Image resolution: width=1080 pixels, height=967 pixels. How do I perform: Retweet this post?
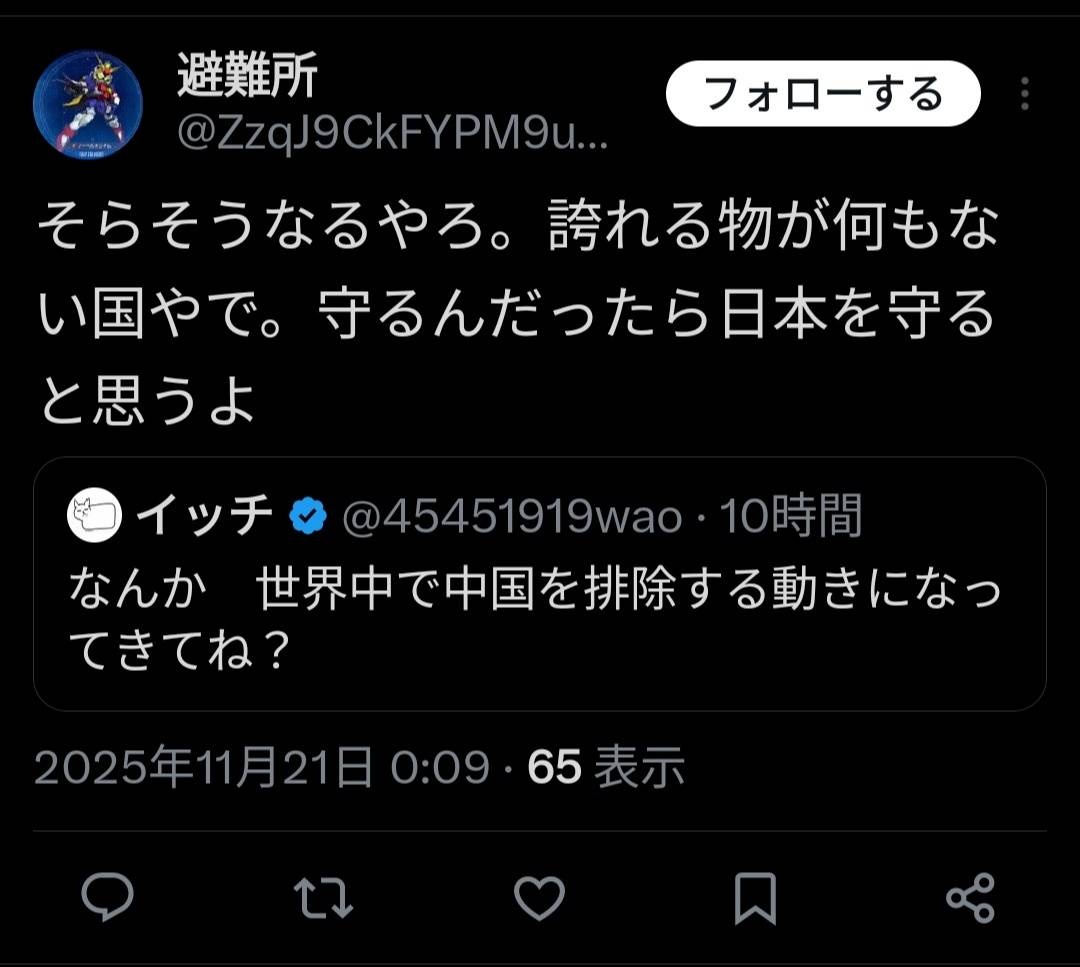click(x=324, y=896)
